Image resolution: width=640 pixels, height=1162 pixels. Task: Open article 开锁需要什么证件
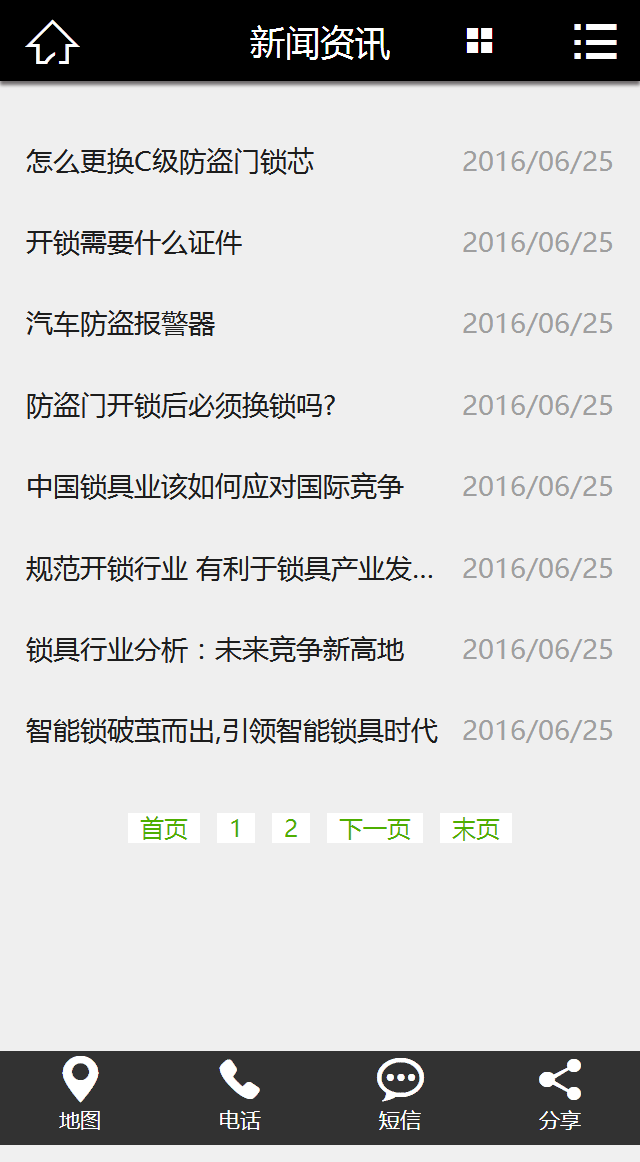(x=134, y=242)
